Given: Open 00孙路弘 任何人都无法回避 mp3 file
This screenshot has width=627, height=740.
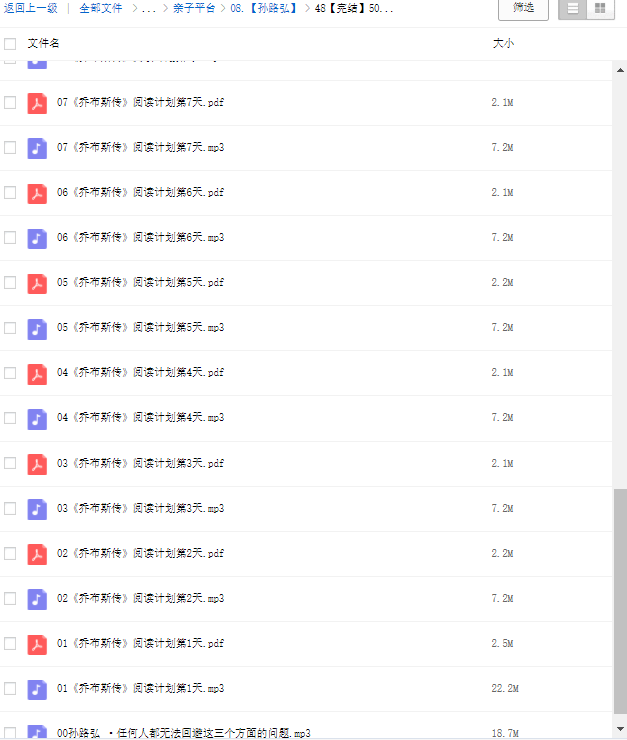Looking at the screenshot, I should pyautogui.click(x=184, y=733).
